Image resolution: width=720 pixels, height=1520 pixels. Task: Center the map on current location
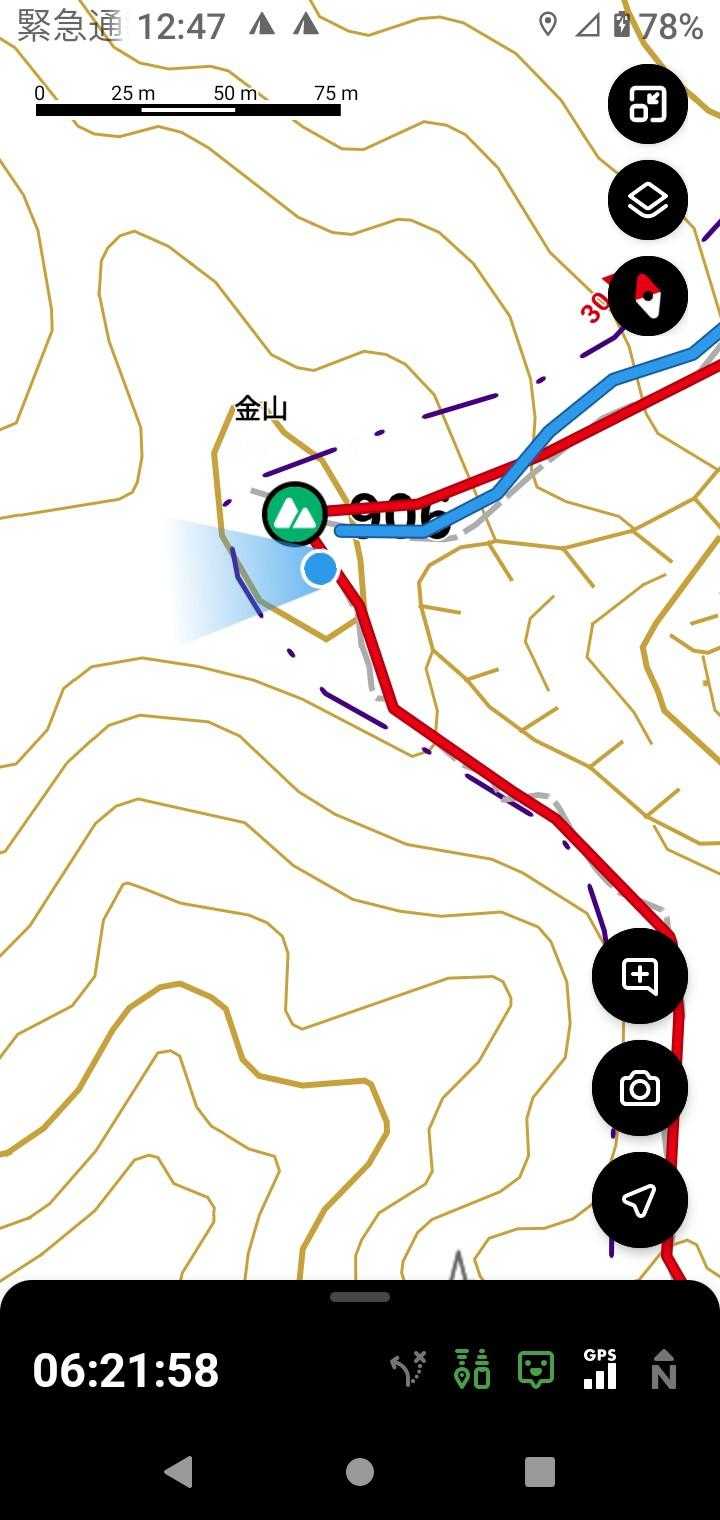point(640,1200)
